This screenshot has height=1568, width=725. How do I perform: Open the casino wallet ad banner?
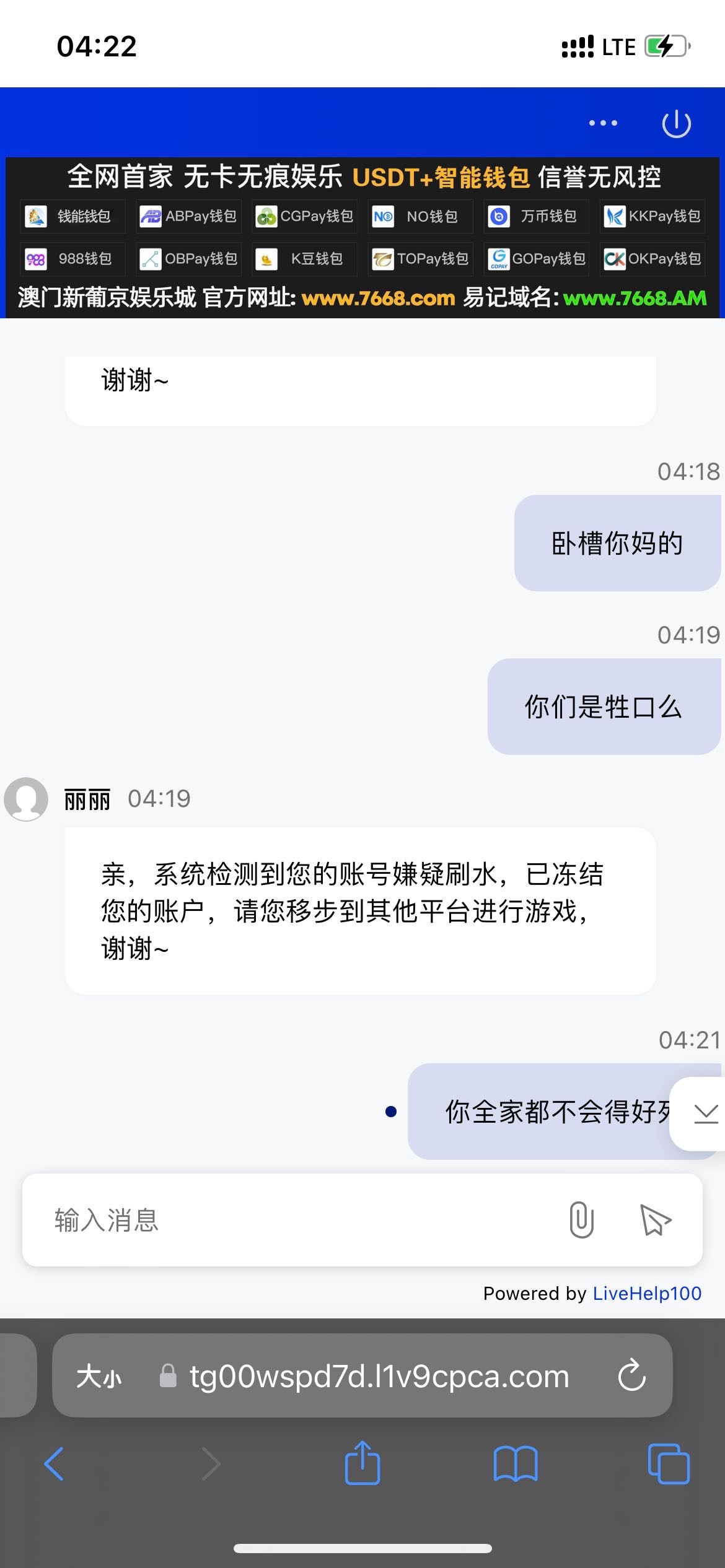pos(362,237)
